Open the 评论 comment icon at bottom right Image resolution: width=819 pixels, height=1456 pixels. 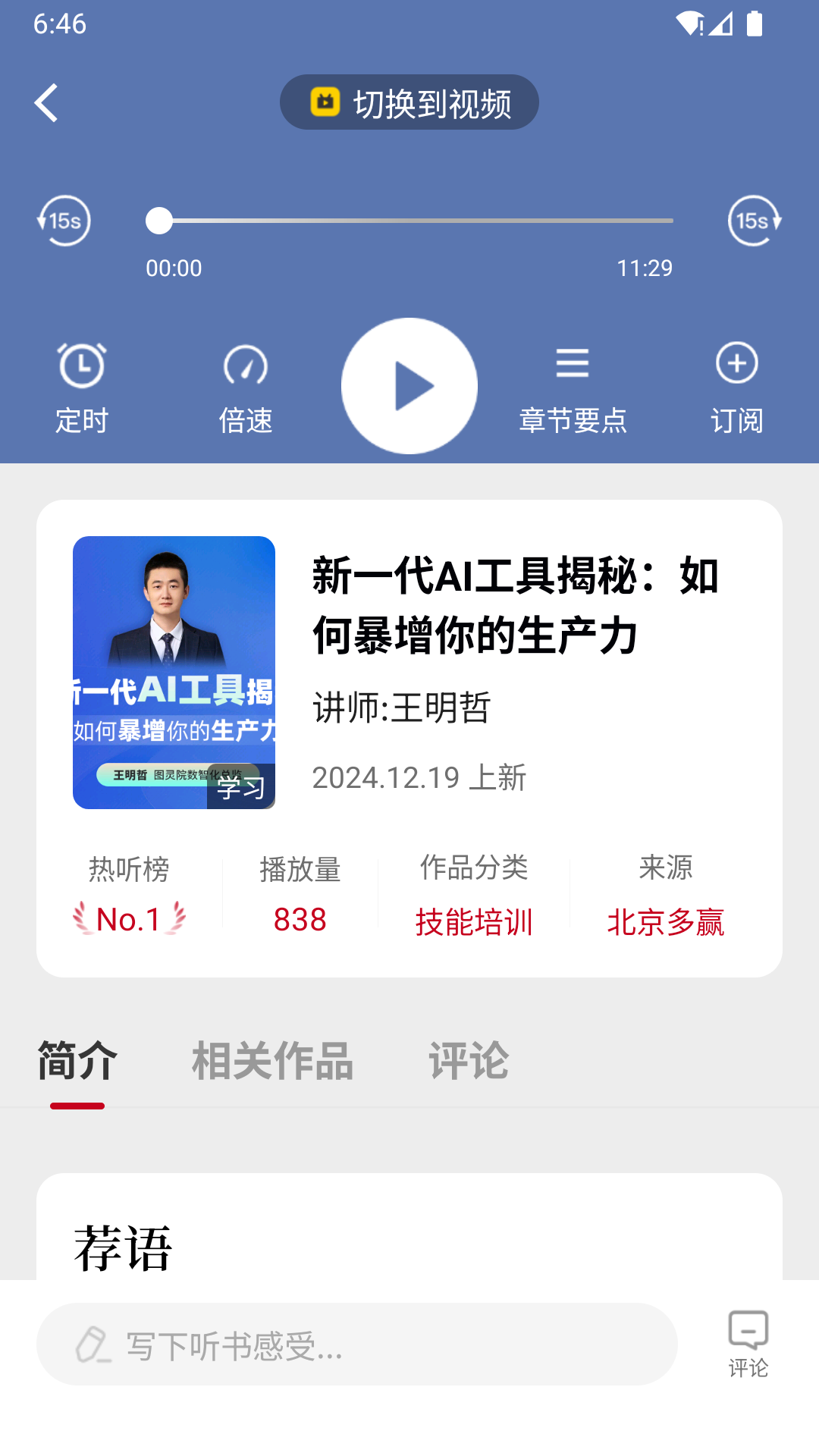[x=748, y=1341]
